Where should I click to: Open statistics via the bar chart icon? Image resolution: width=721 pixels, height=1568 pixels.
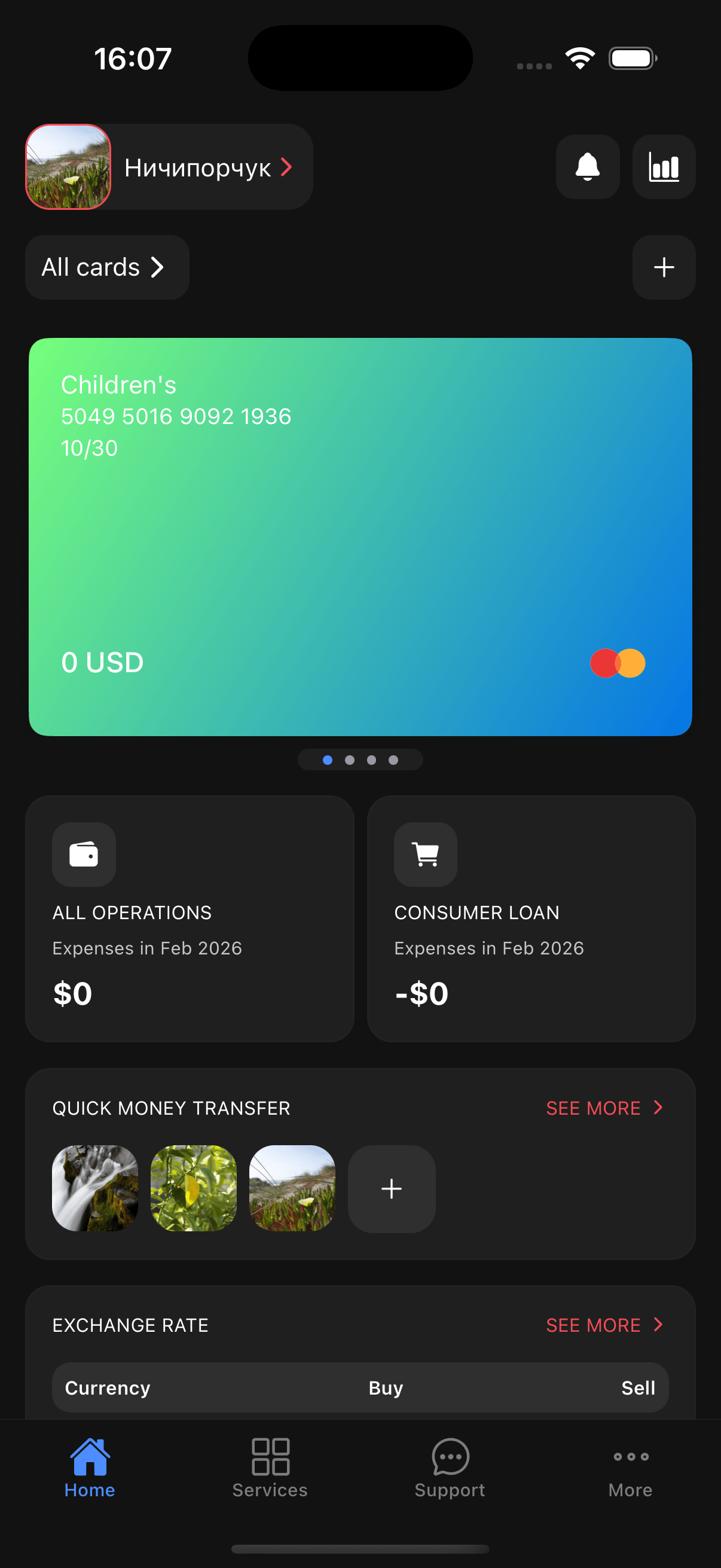pos(663,167)
